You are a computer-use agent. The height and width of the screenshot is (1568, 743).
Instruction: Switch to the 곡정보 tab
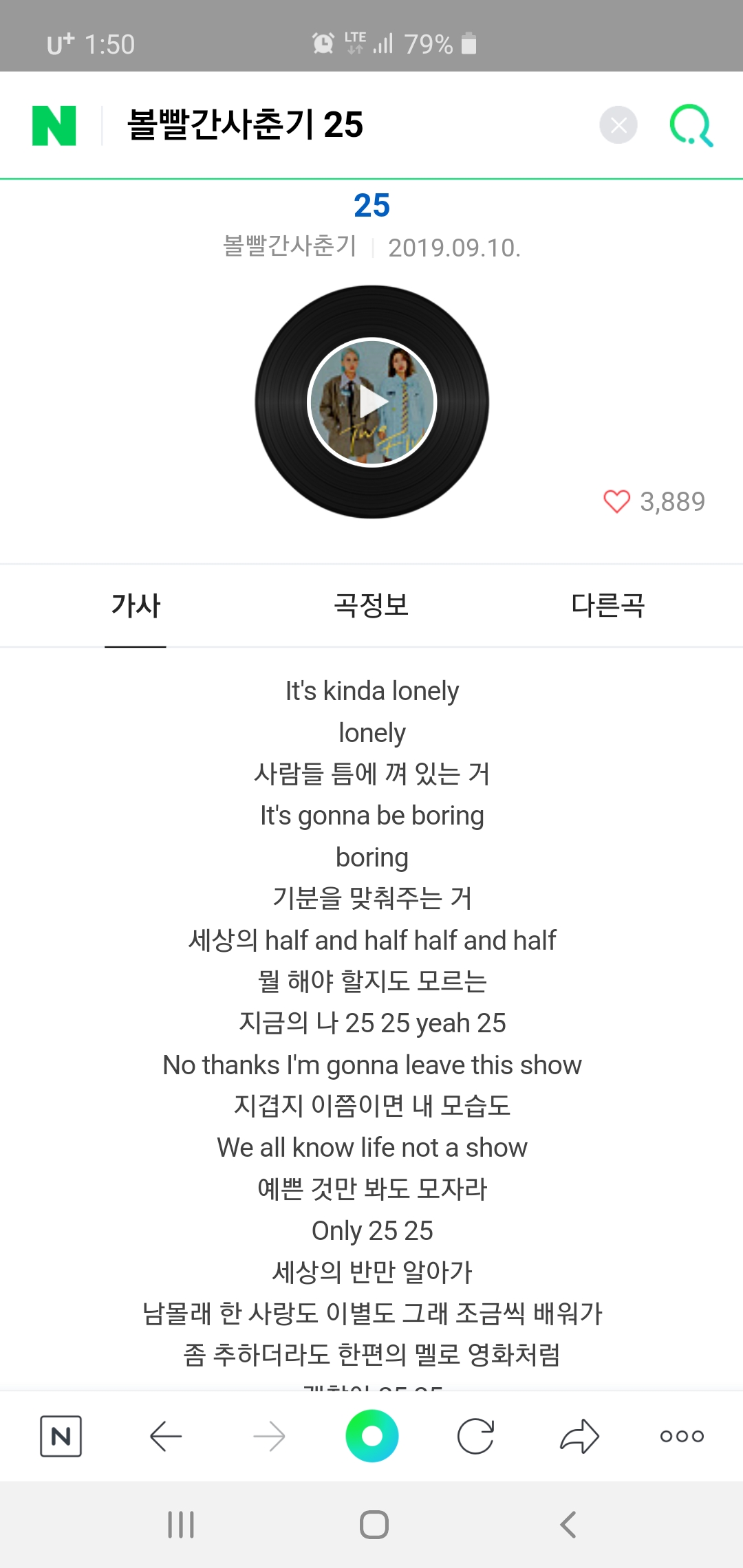point(371,606)
